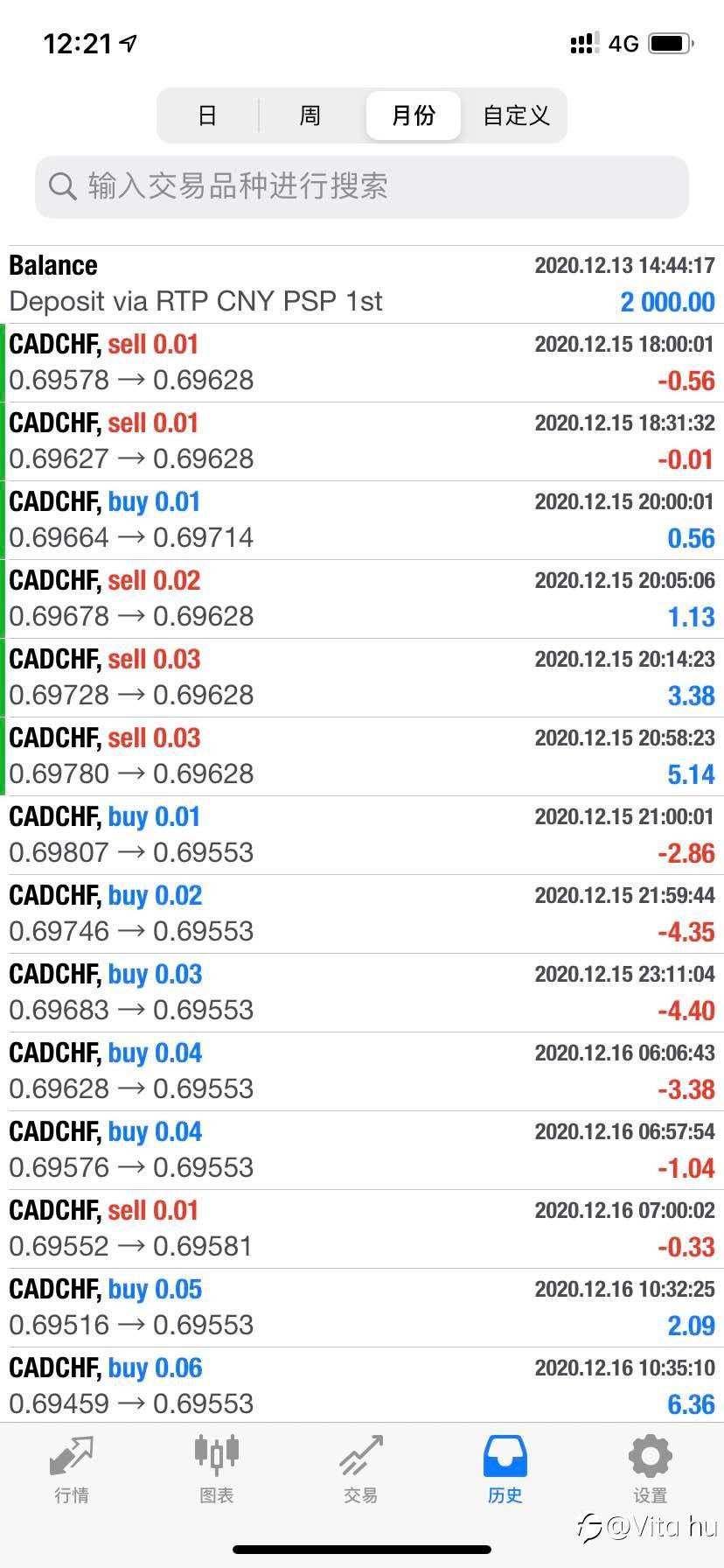View the CADCHF sell 0.02 trade at 20:05:06
Viewport: 724px width, 1568px height.
(362, 598)
